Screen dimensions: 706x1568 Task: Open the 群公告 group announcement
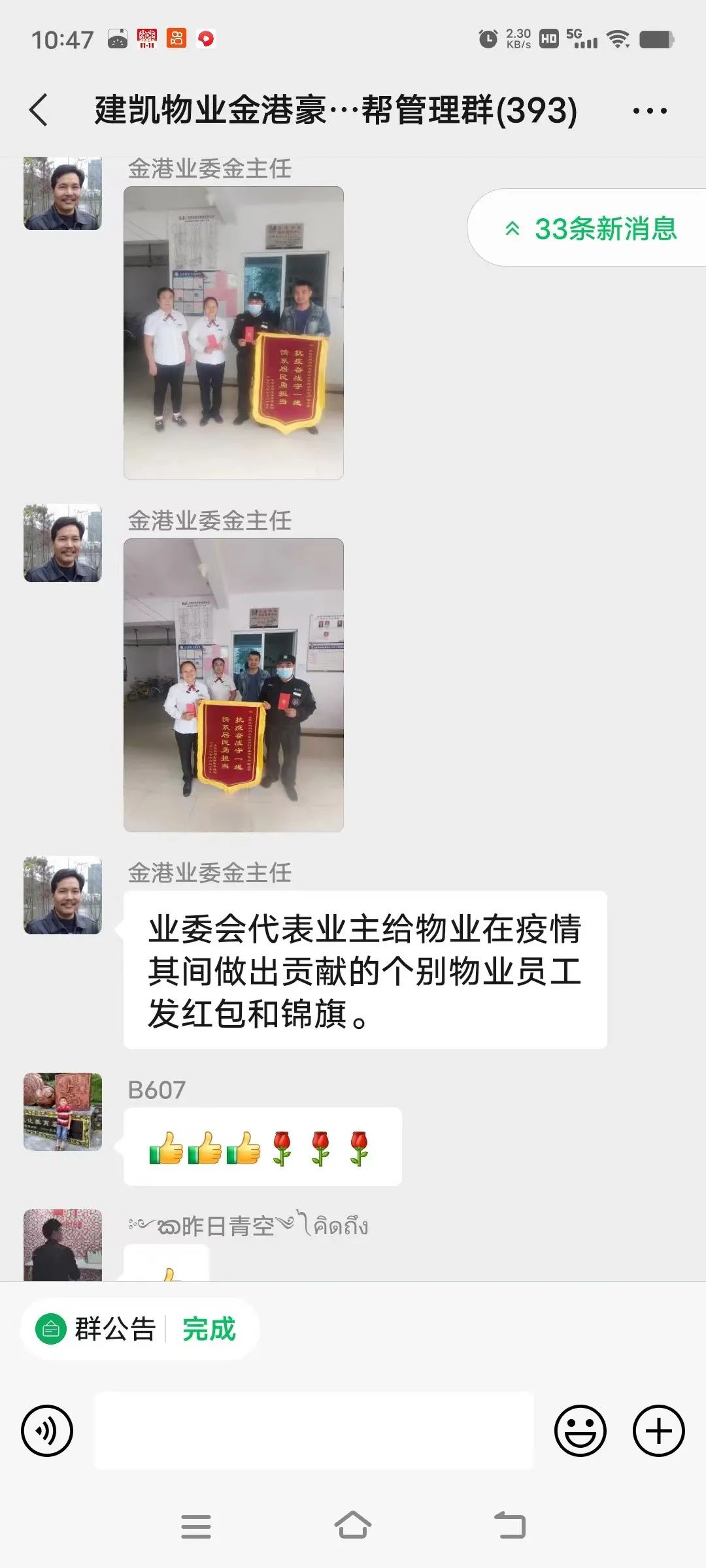click(x=98, y=1329)
